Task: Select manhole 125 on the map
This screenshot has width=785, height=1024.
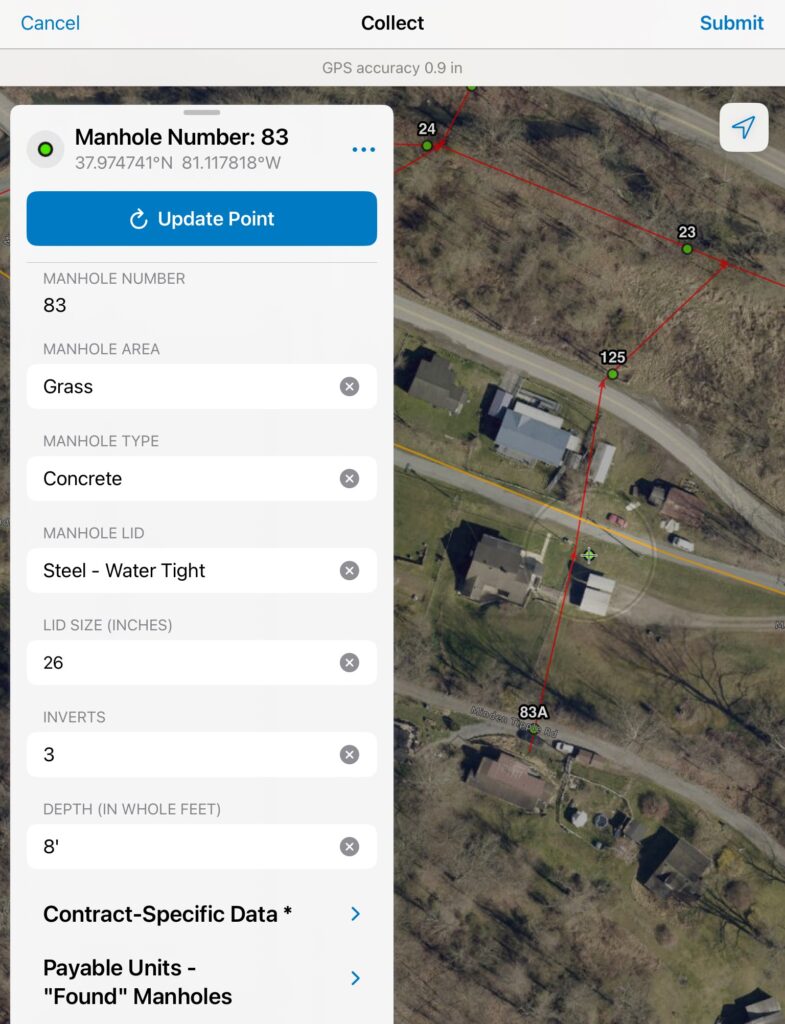Action: 613,374
